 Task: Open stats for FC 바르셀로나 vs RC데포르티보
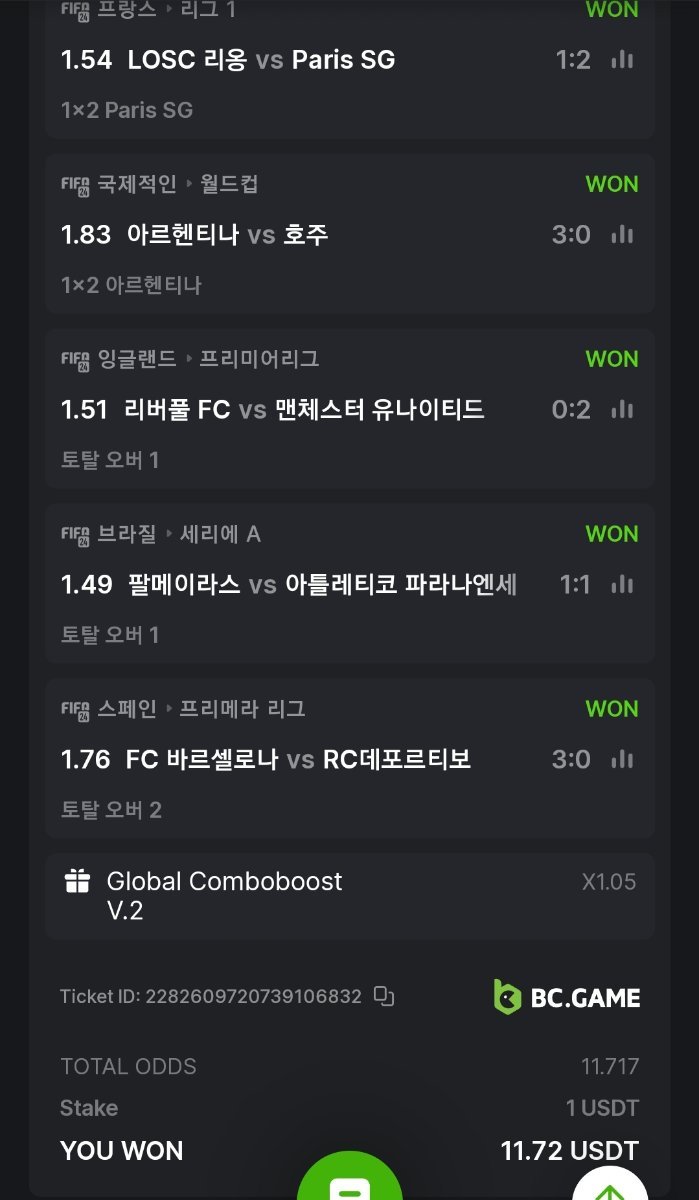[x=622, y=760]
